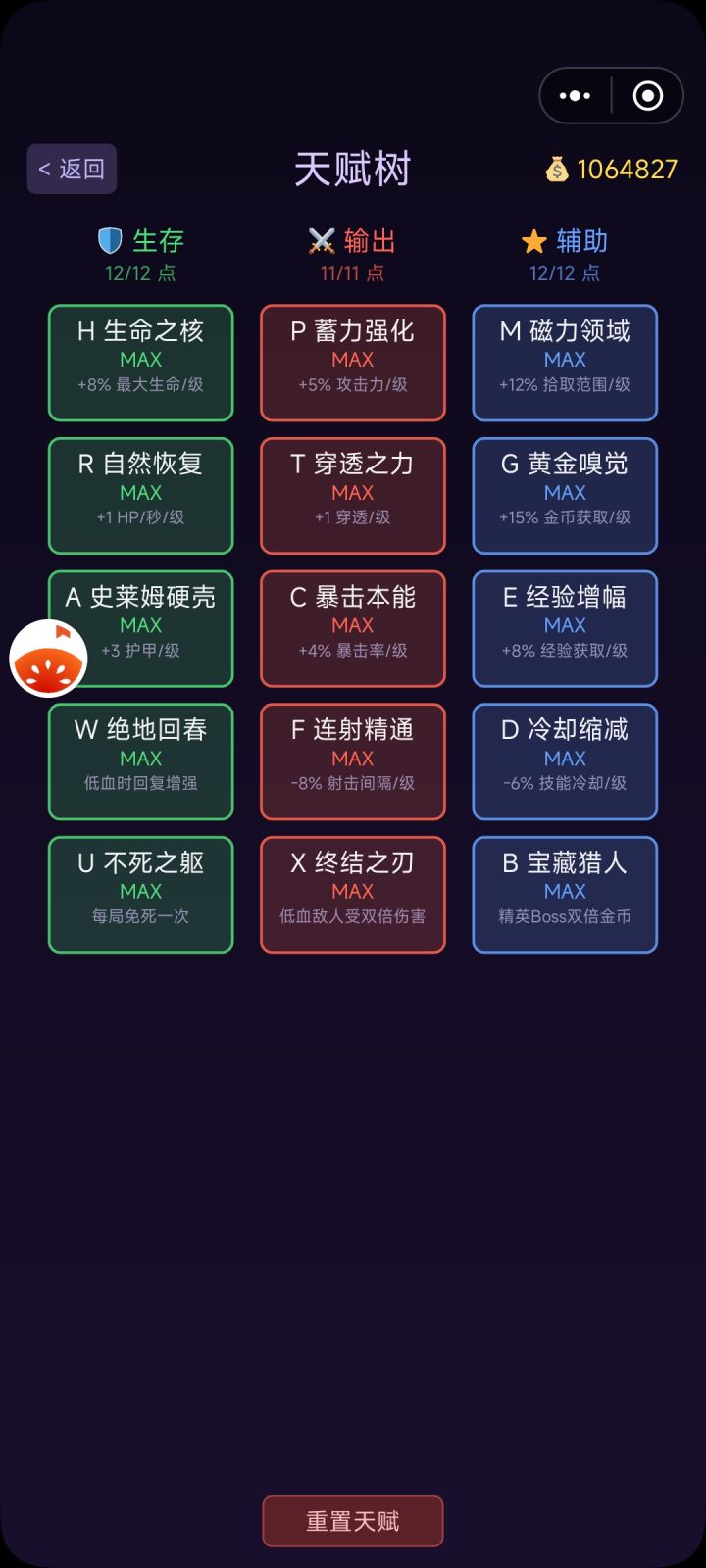Select the M 磁力领域 talent card

click(564, 363)
